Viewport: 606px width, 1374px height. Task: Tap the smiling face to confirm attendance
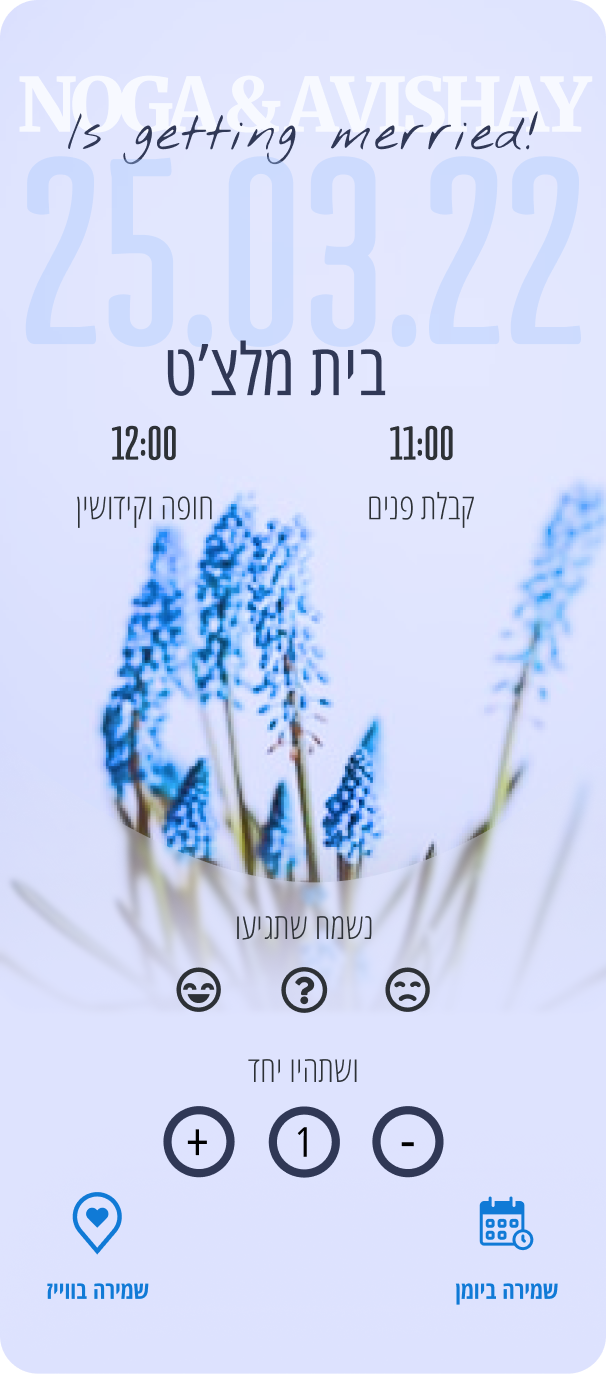[x=198, y=990]
